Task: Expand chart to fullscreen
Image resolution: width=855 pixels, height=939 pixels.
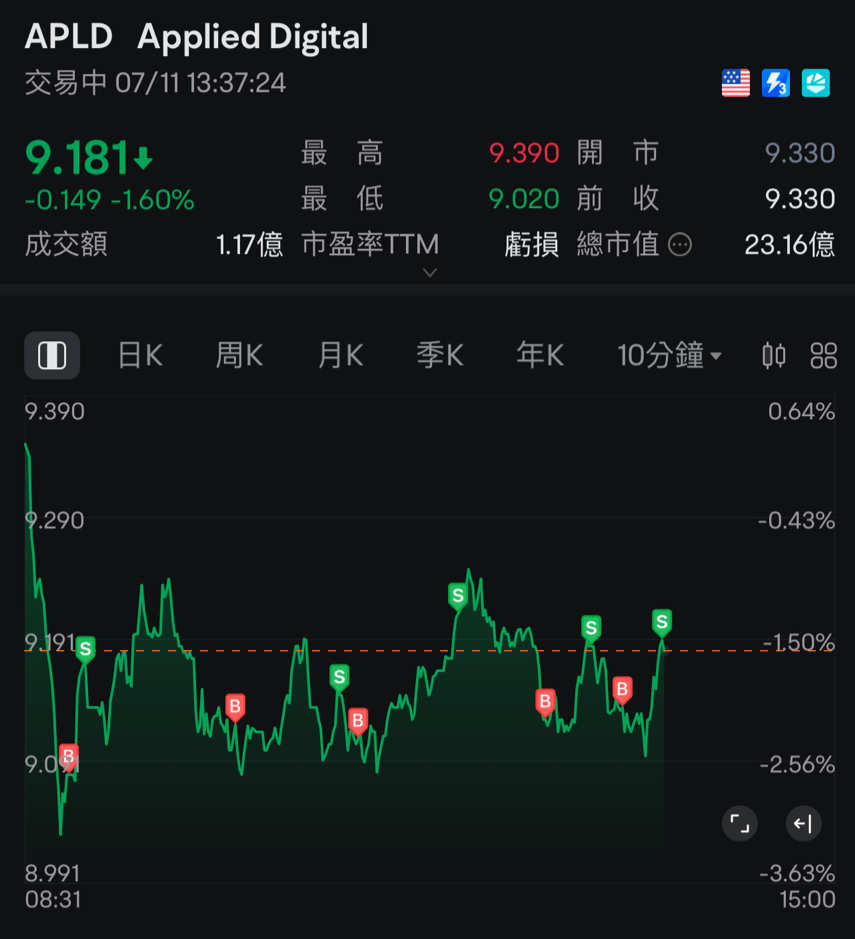Action: pos(739,824)
